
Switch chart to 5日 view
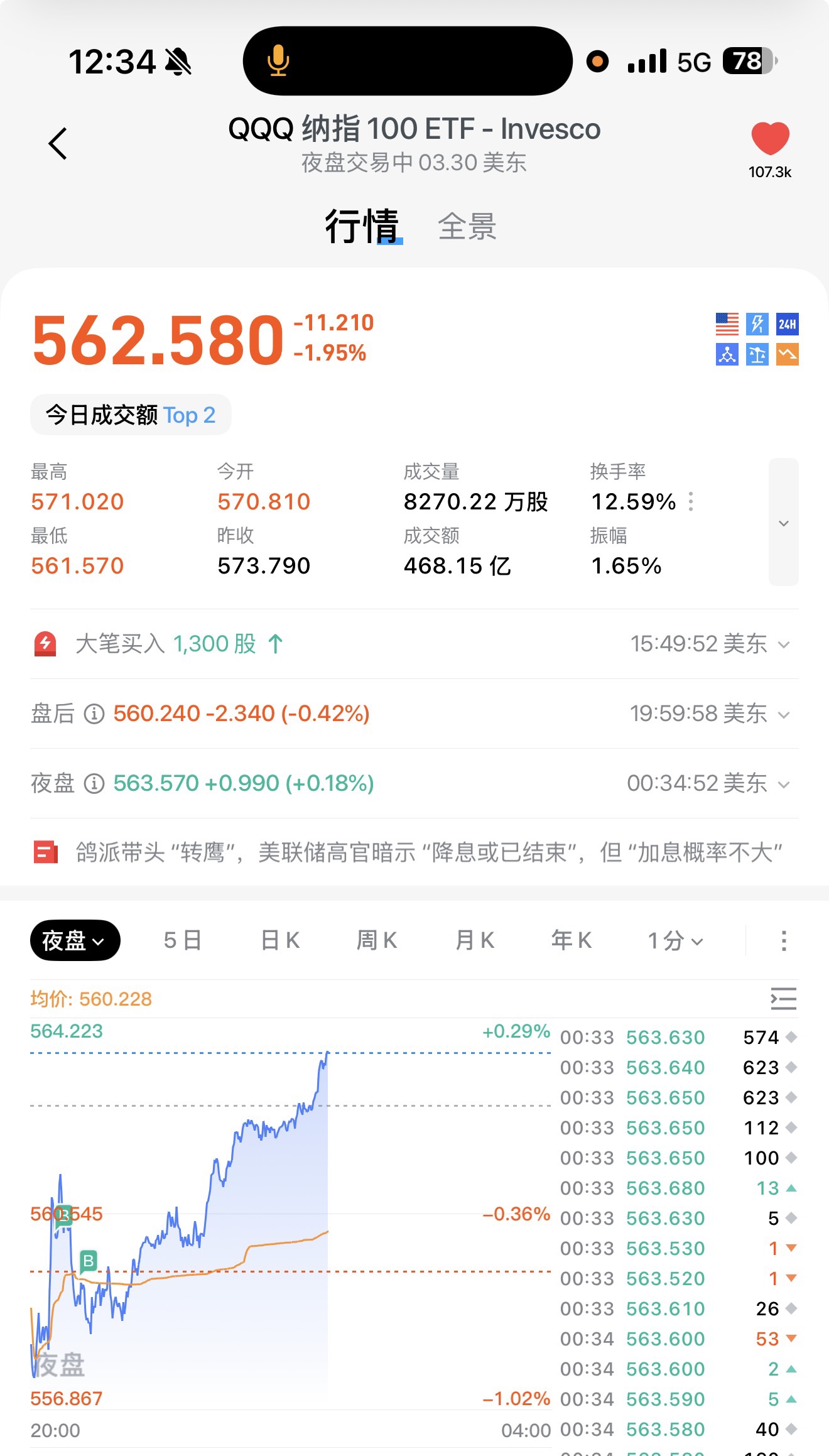182,940
